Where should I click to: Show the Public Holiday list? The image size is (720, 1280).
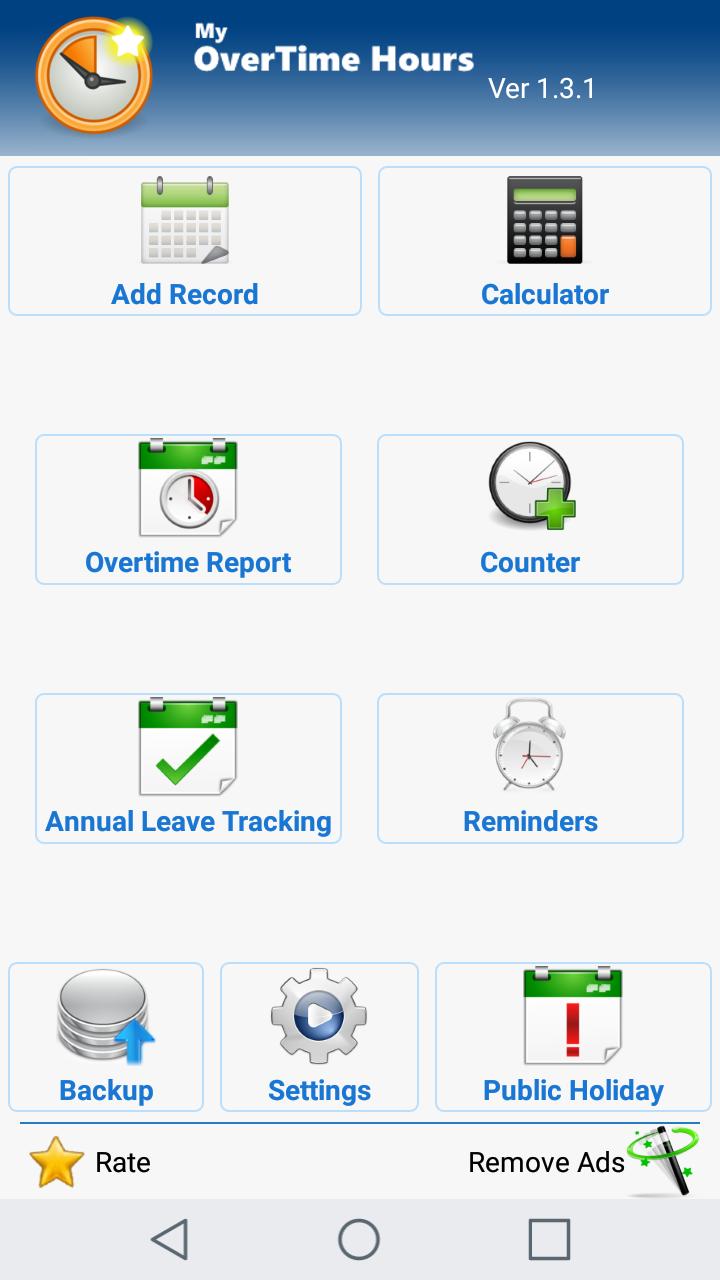[573, 1037]
